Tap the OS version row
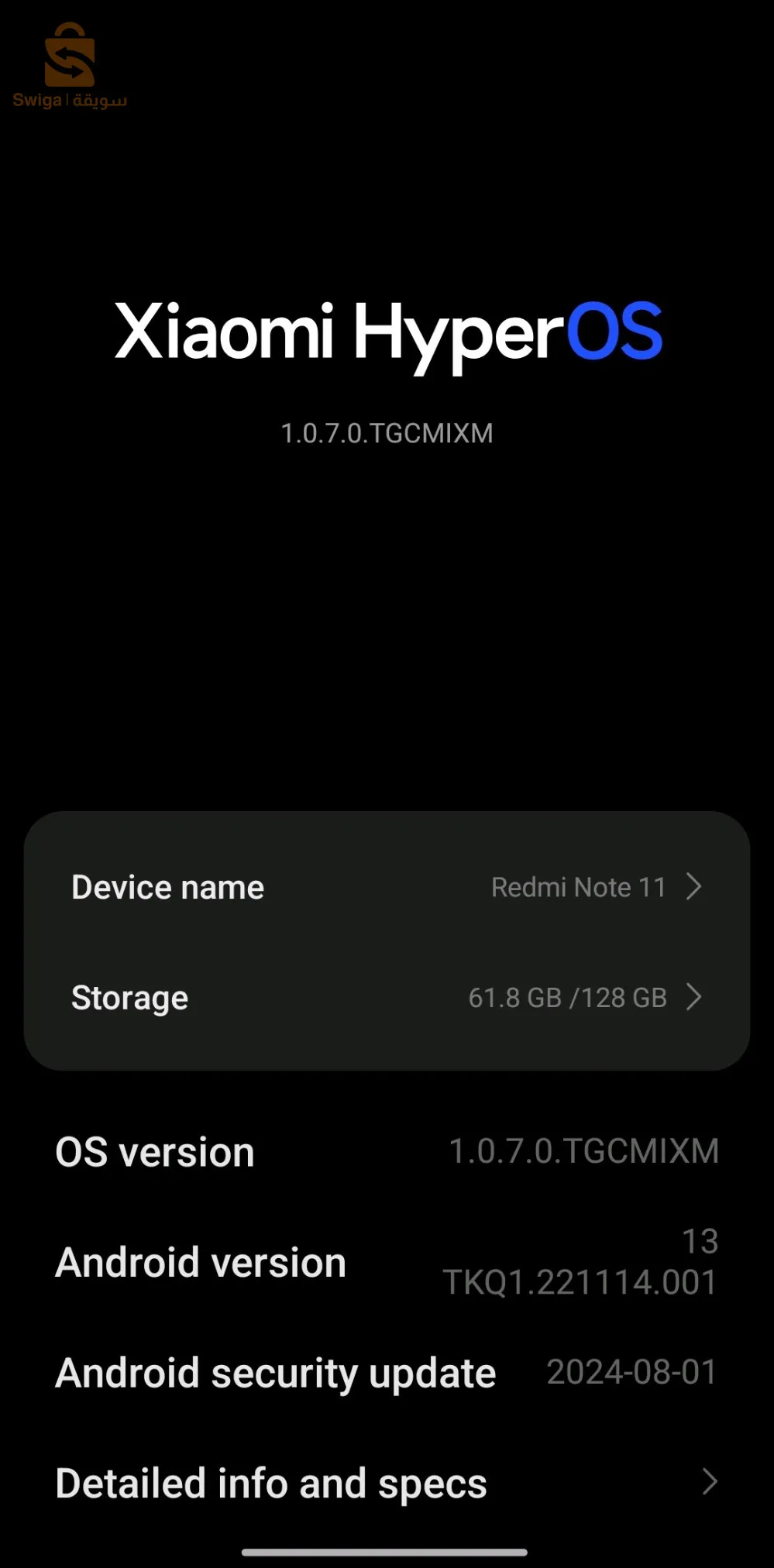This screenshot has height=1568, width=774. (386, 1152)
